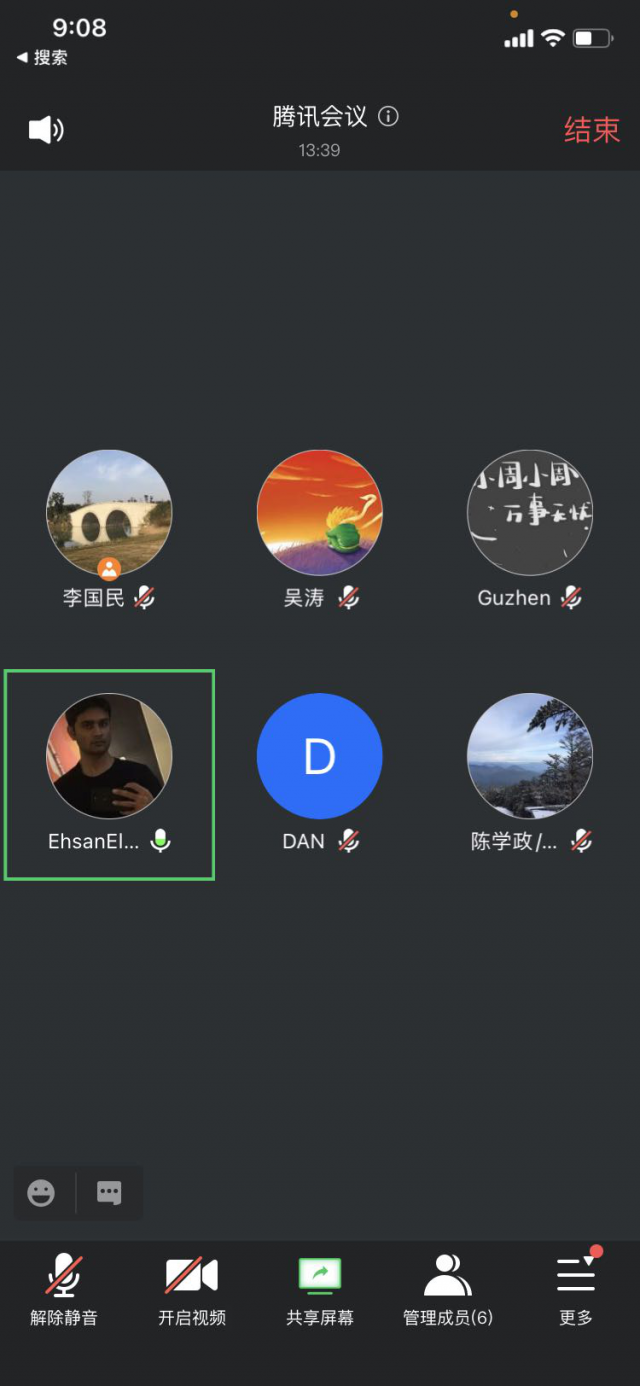Viewport: 640px width, 1386px height.
Task: End the meeting with 结束
Action: [591, 130]
